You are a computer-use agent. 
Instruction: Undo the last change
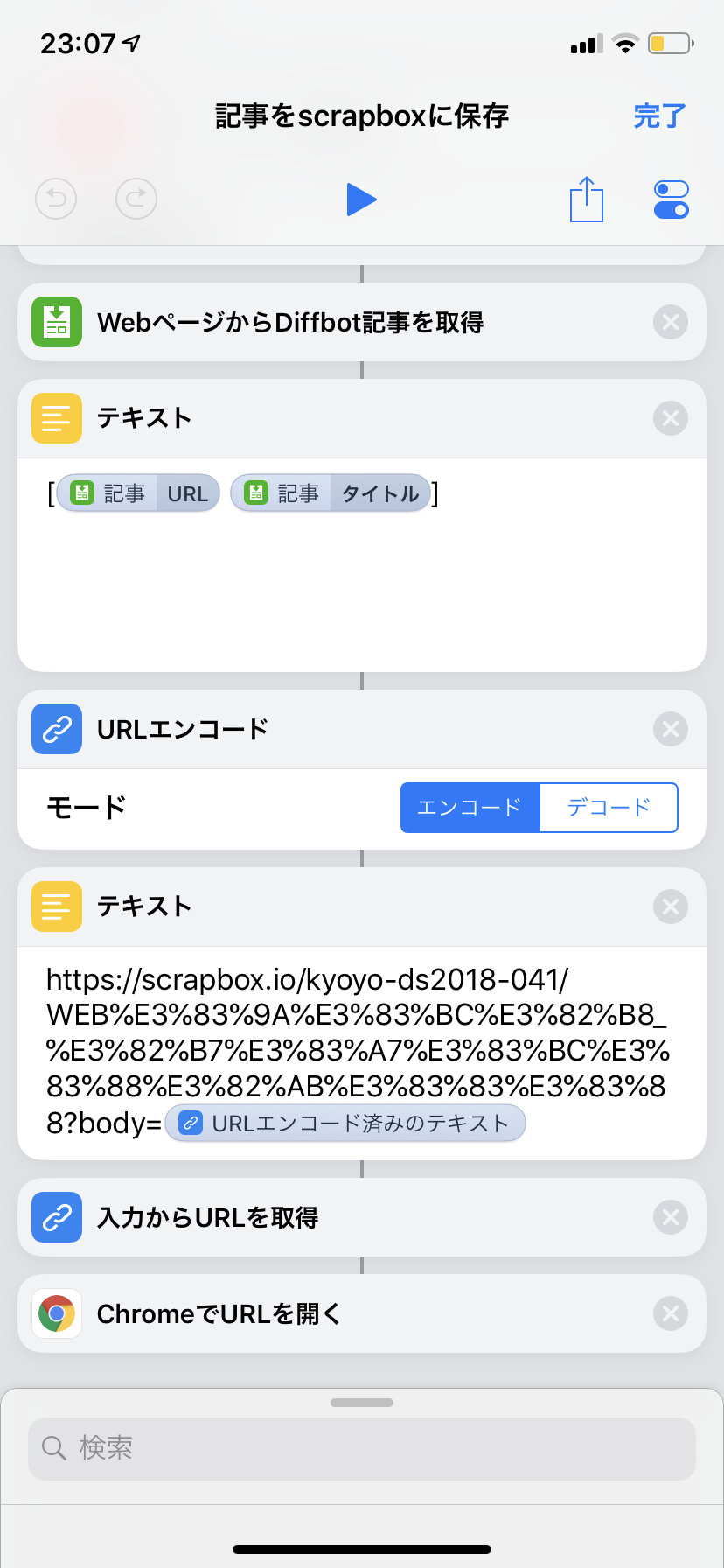(56, 199)
